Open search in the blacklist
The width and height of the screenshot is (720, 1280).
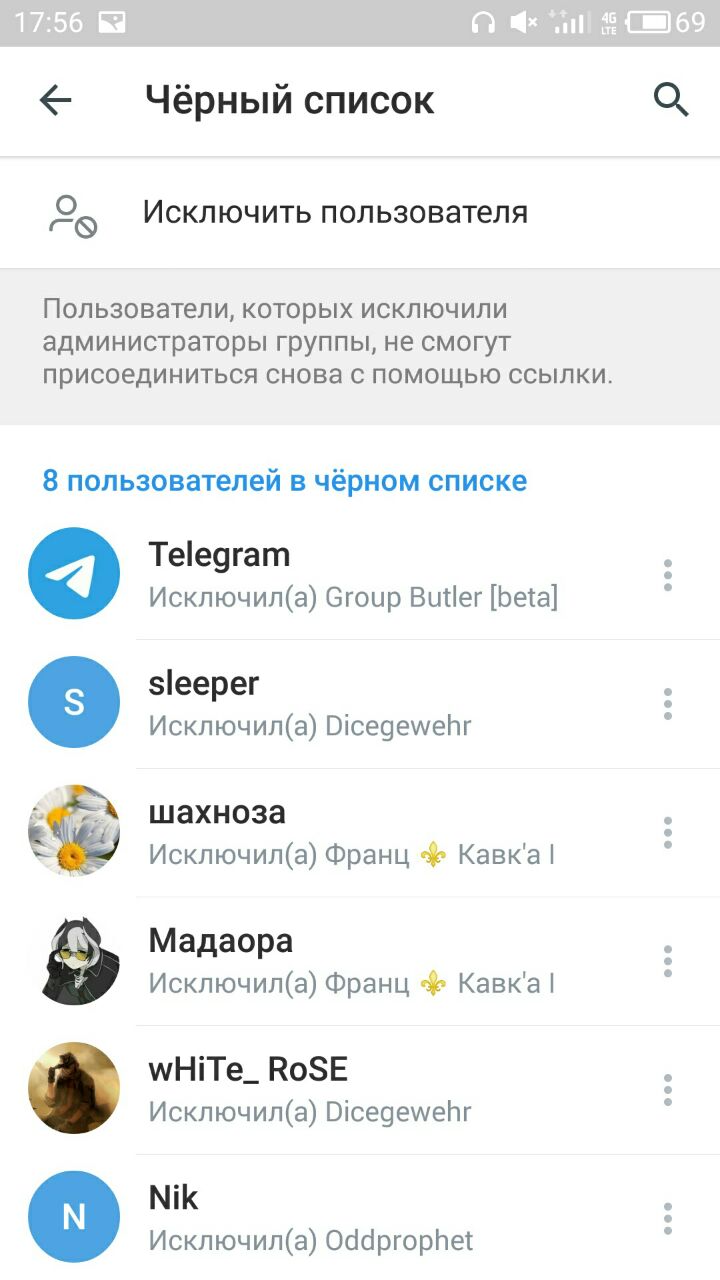pyautogui.click(x=670, y=100)
